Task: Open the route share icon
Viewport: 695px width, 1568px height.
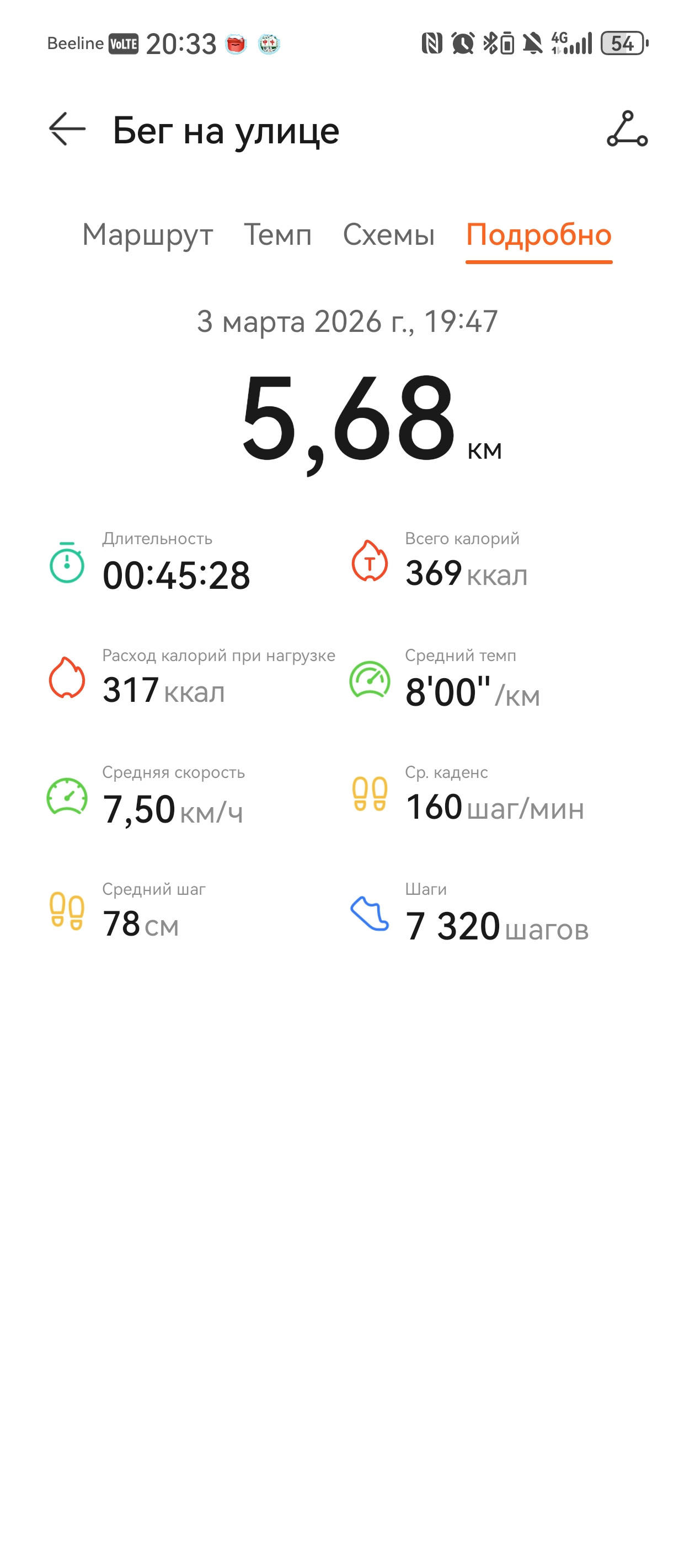Action: coord(627,129)
